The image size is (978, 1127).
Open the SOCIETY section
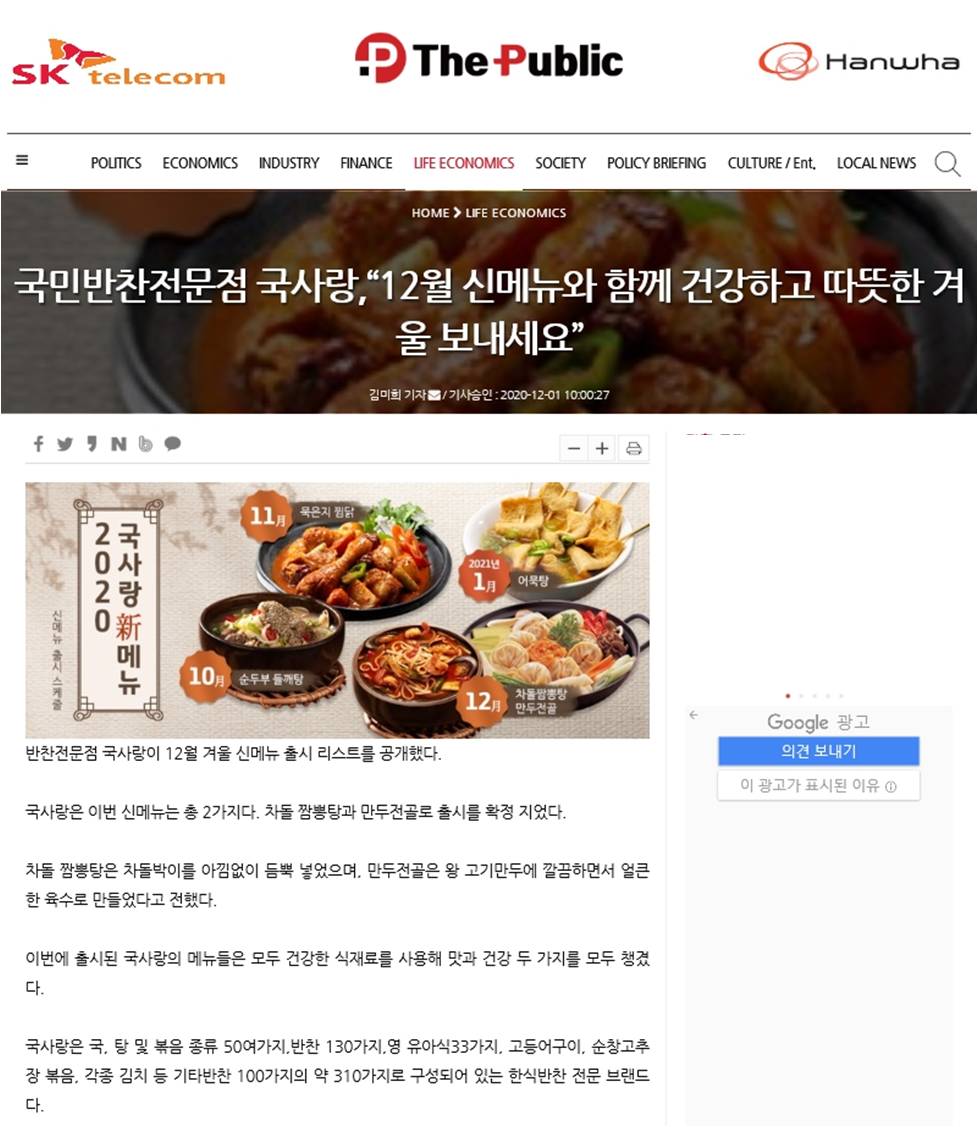coord(560,163)
